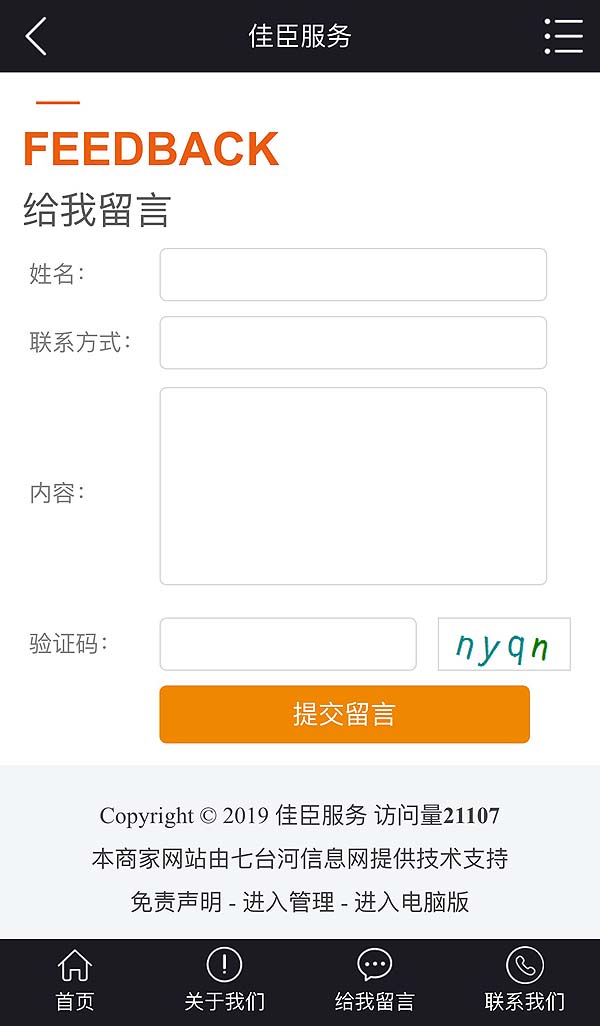Select the 验证码 verification code field
This screenshot has width=600, height=1026.
click(x=288, y=644)
